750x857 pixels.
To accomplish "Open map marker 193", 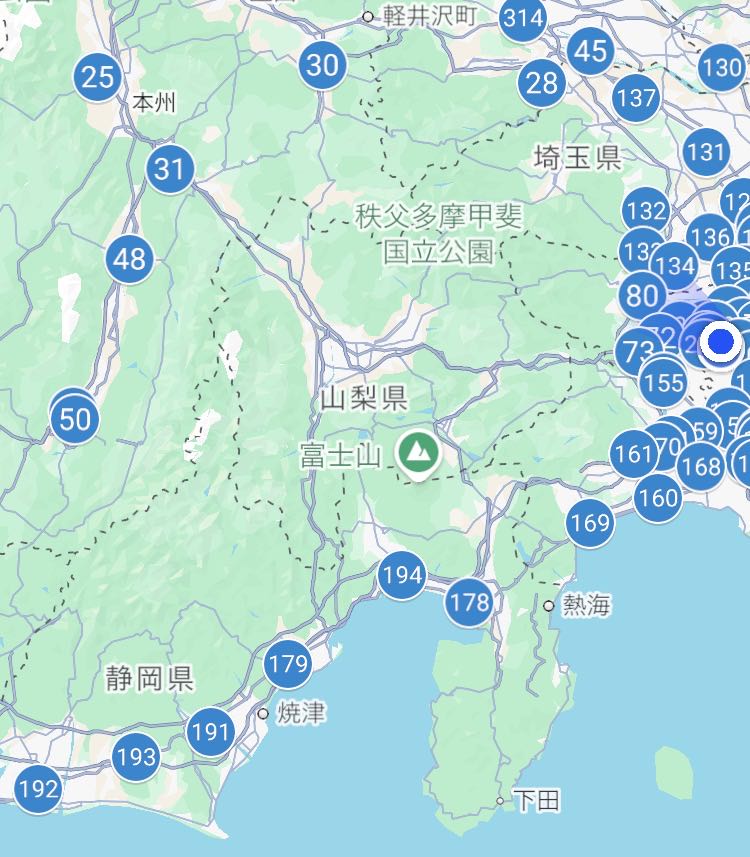I will click(136, 758).
